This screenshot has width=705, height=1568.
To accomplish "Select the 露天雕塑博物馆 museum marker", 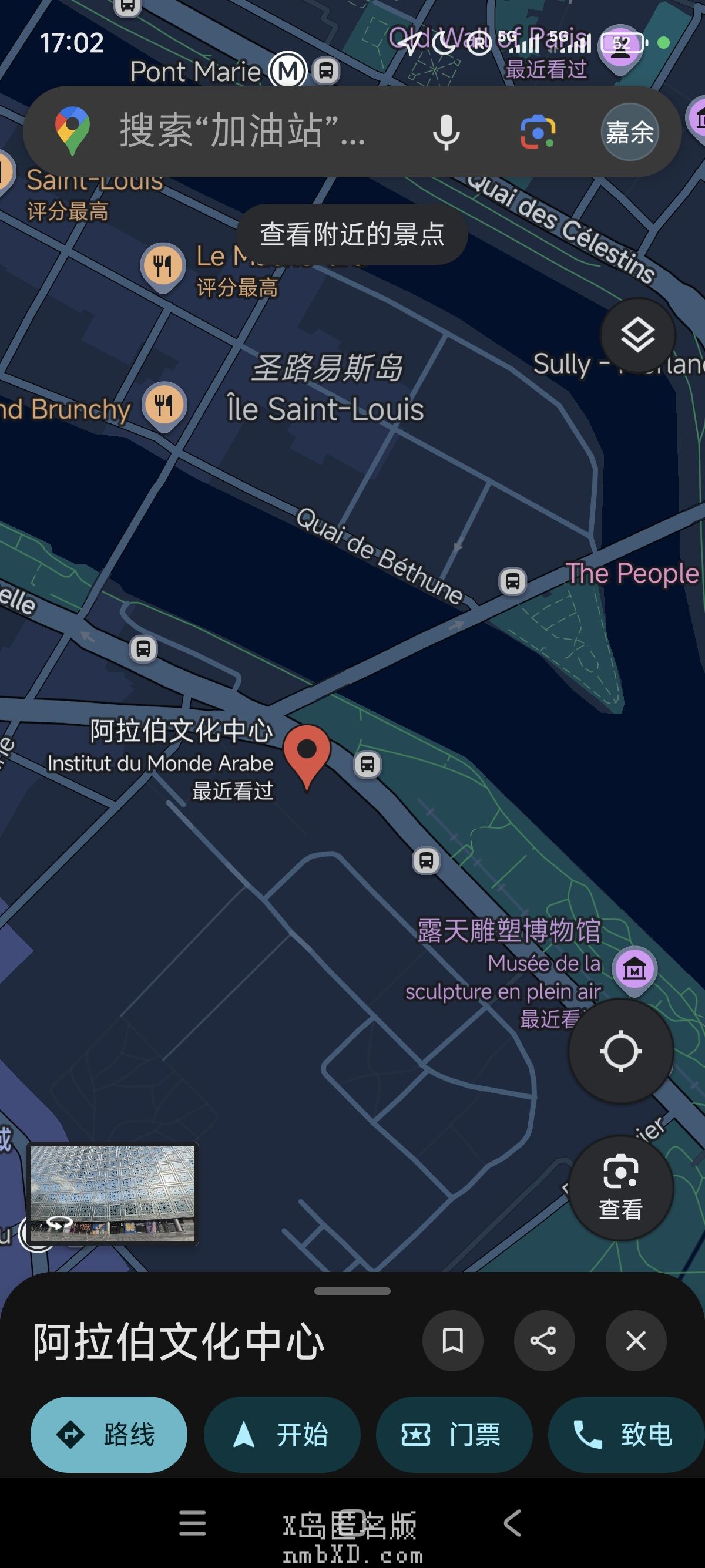I will pos(634,968).
